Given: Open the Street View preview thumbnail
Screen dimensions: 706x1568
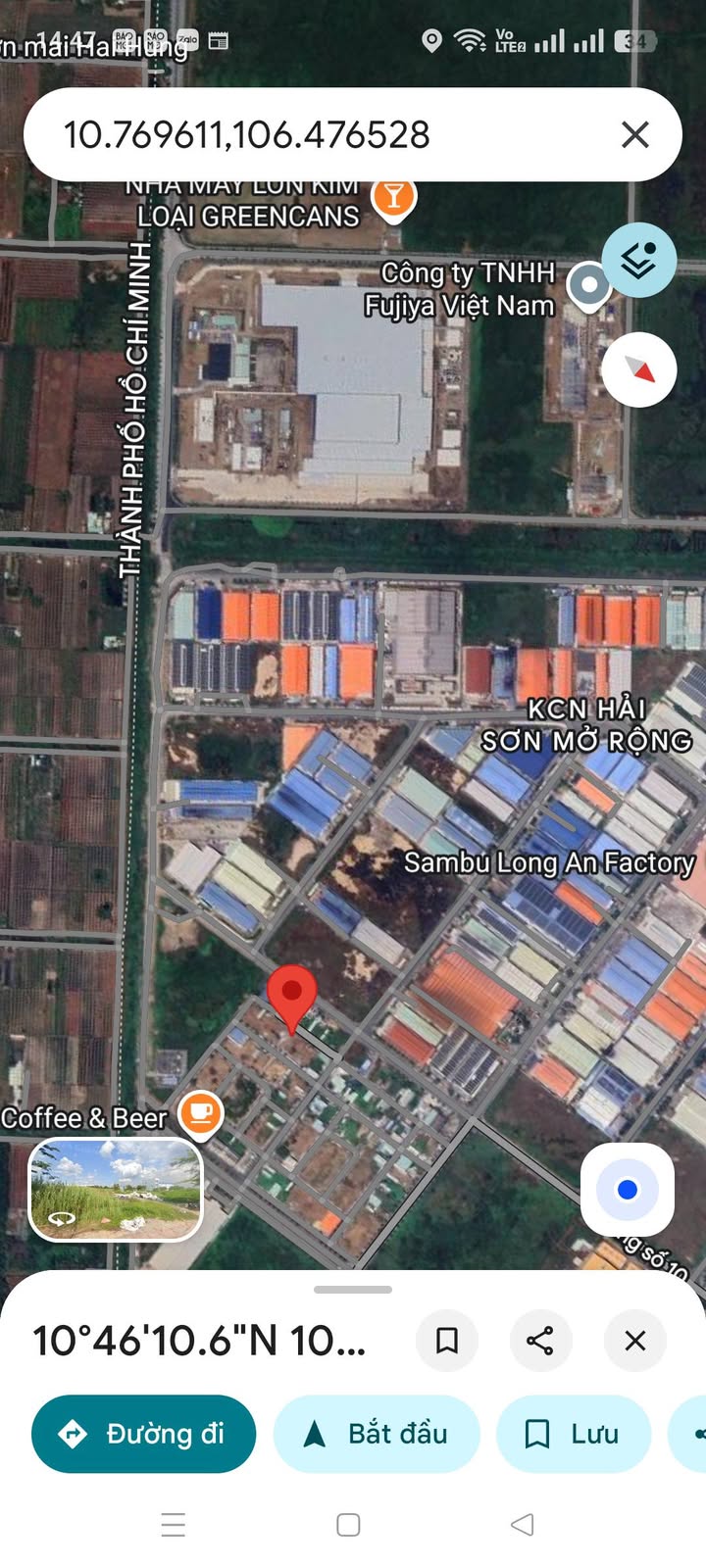Looking at the screenshot, I should coord(116,1189).
